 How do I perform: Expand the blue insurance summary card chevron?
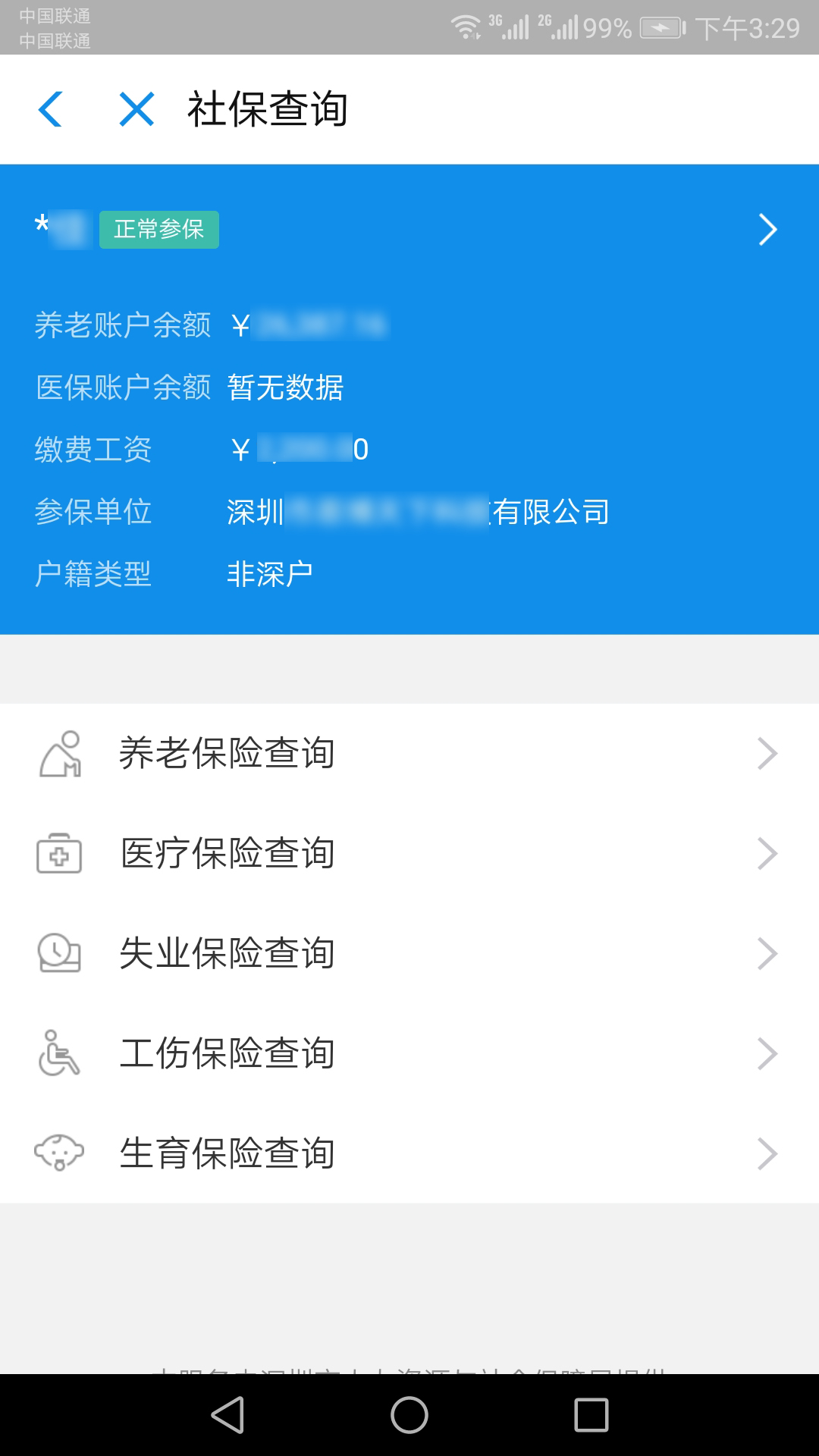767,229
